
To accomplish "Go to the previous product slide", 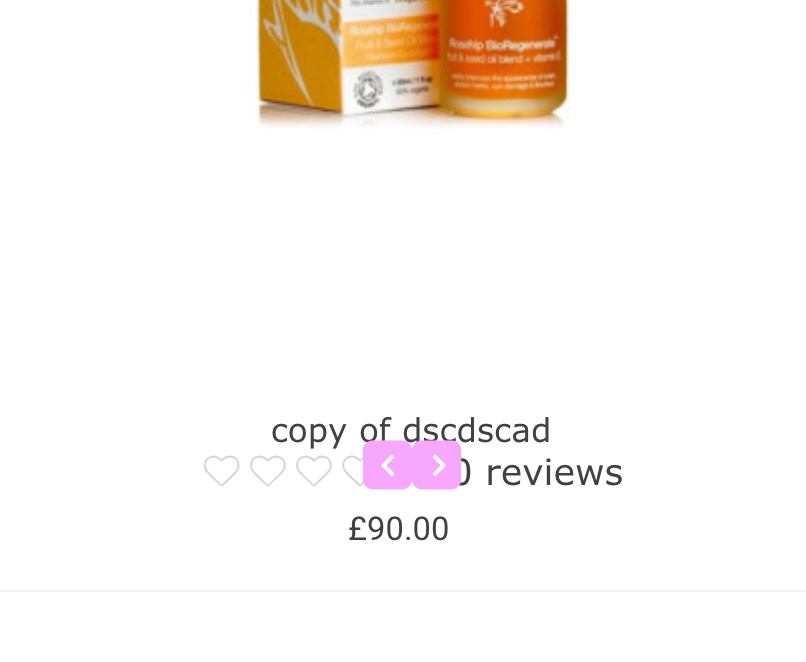I will (387, 465).
